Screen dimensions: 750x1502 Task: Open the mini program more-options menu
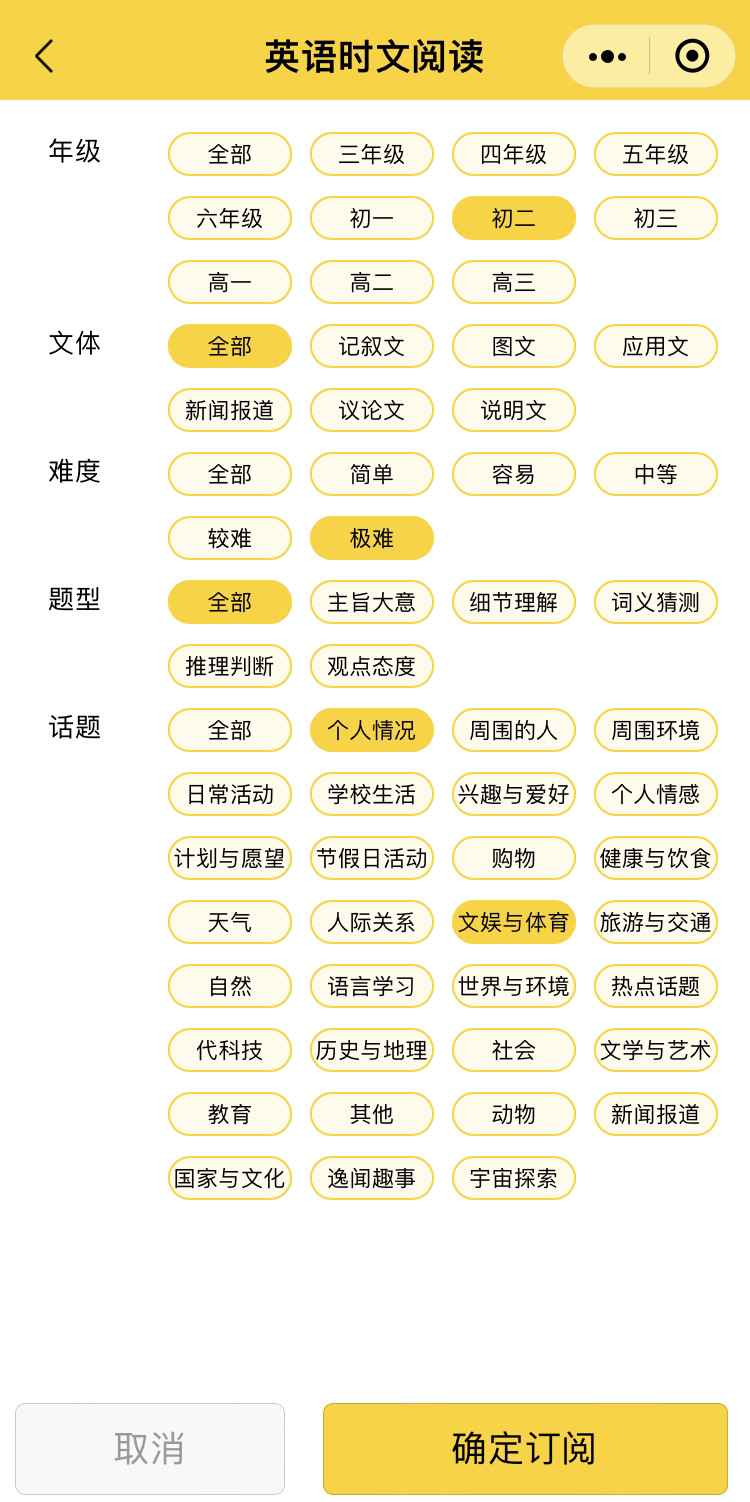607,56
